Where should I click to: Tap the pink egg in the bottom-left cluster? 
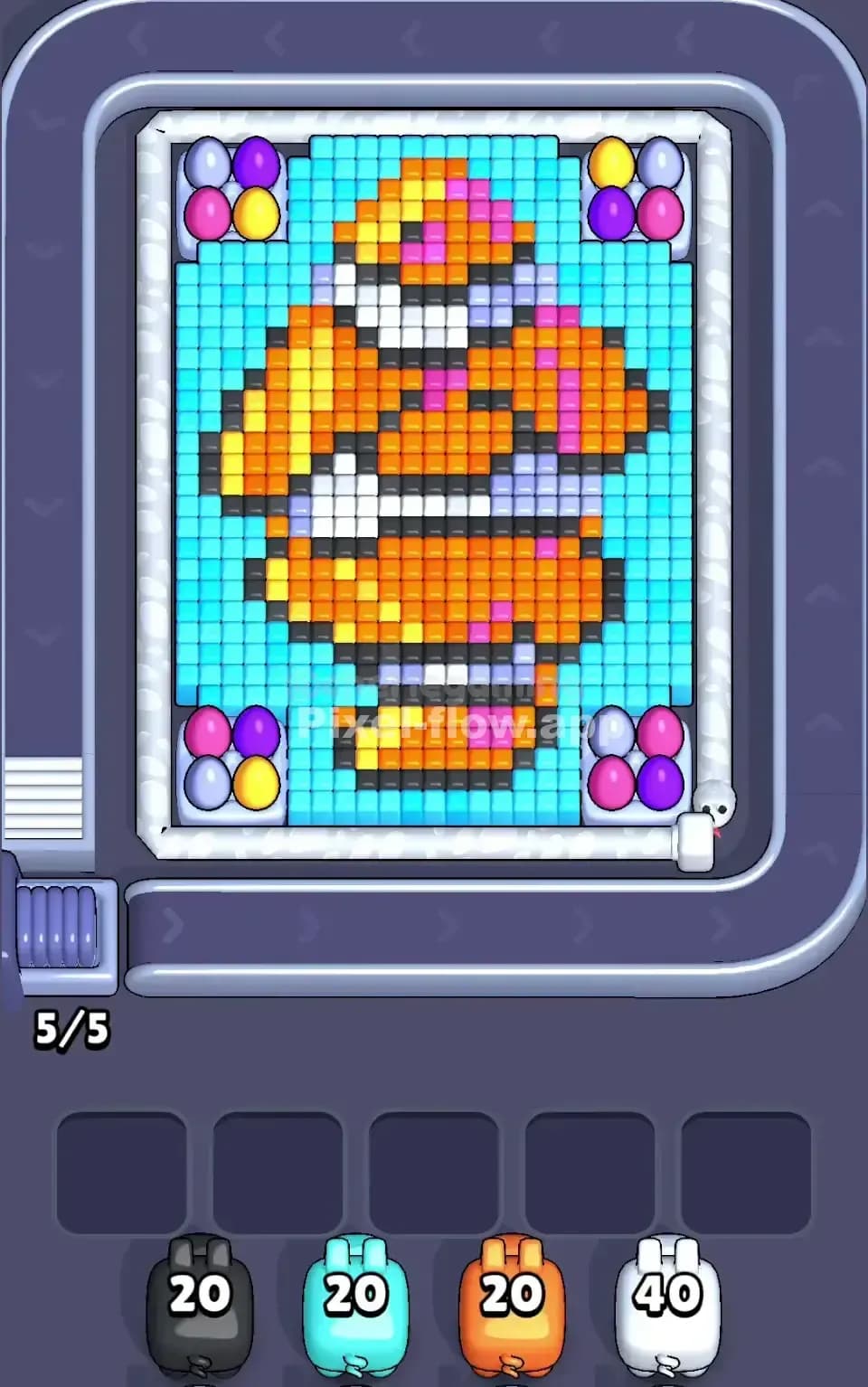click(210, 729)
